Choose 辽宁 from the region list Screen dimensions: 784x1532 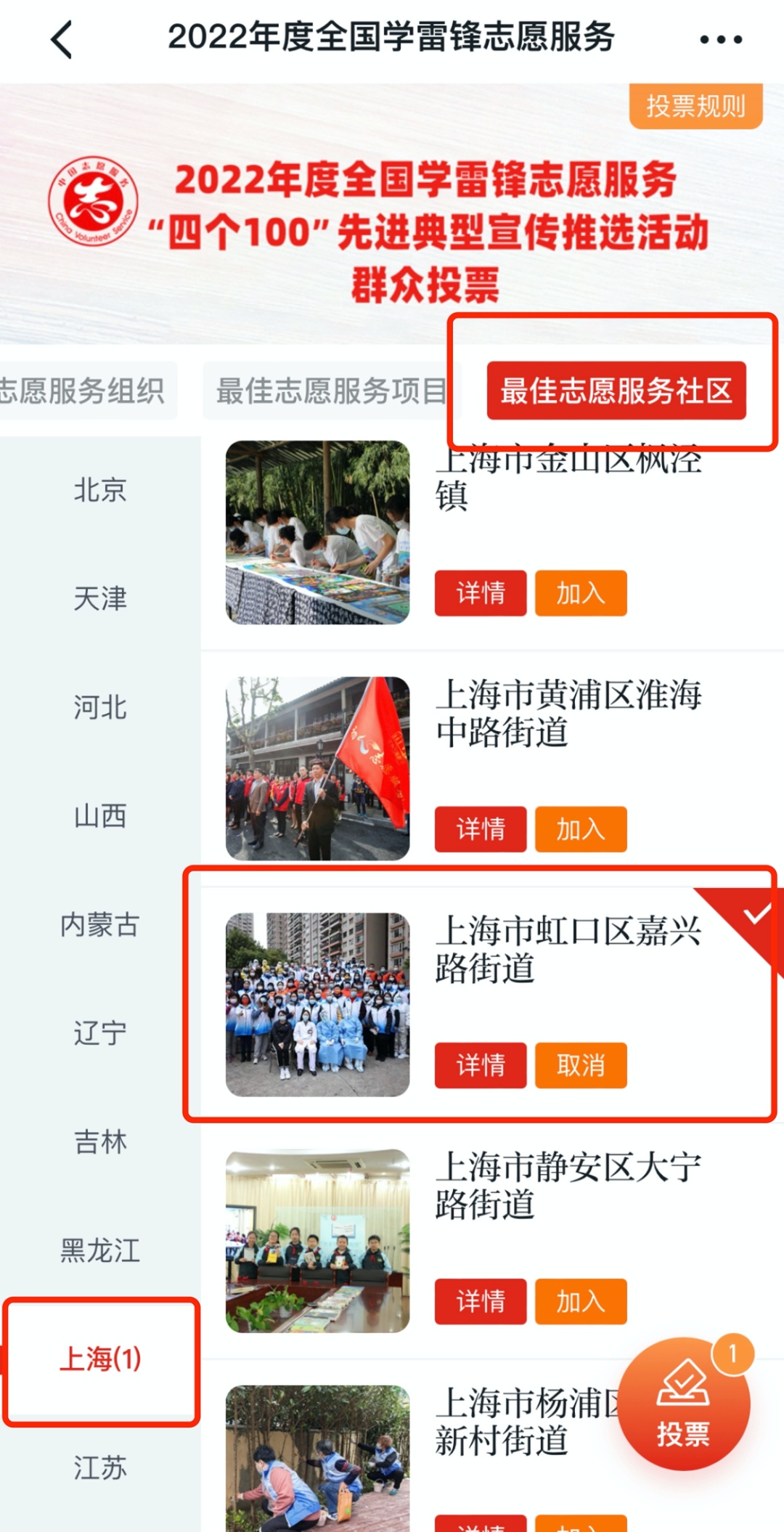coord(100,1033)
